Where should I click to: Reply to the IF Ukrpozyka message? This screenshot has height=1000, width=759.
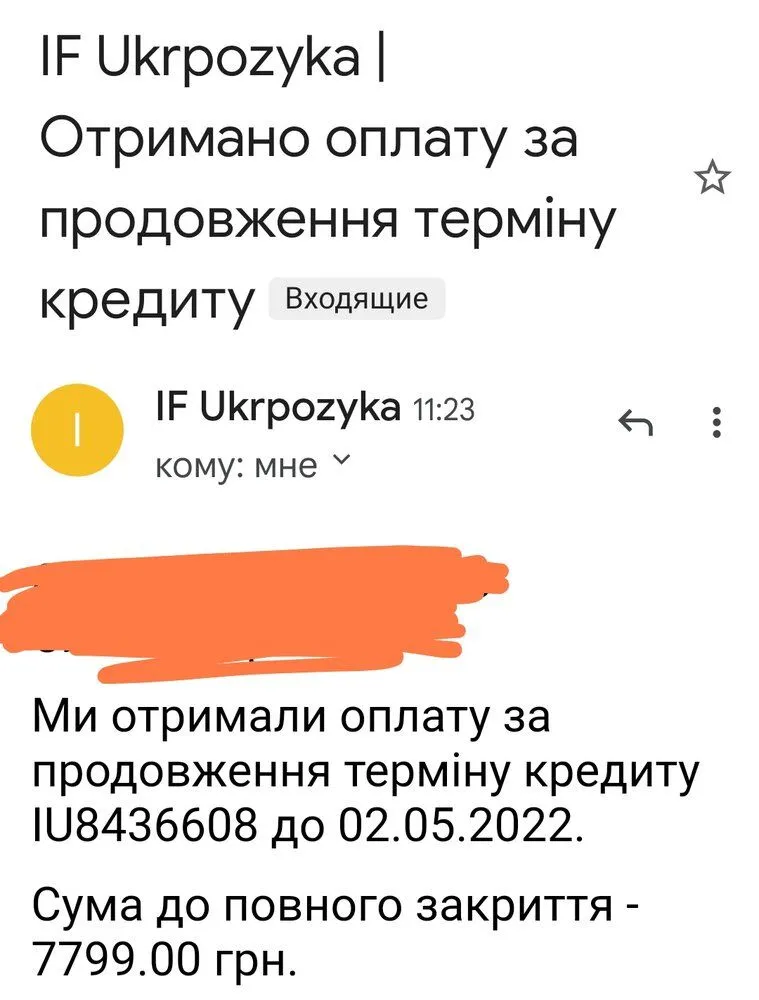coord(637,425)
